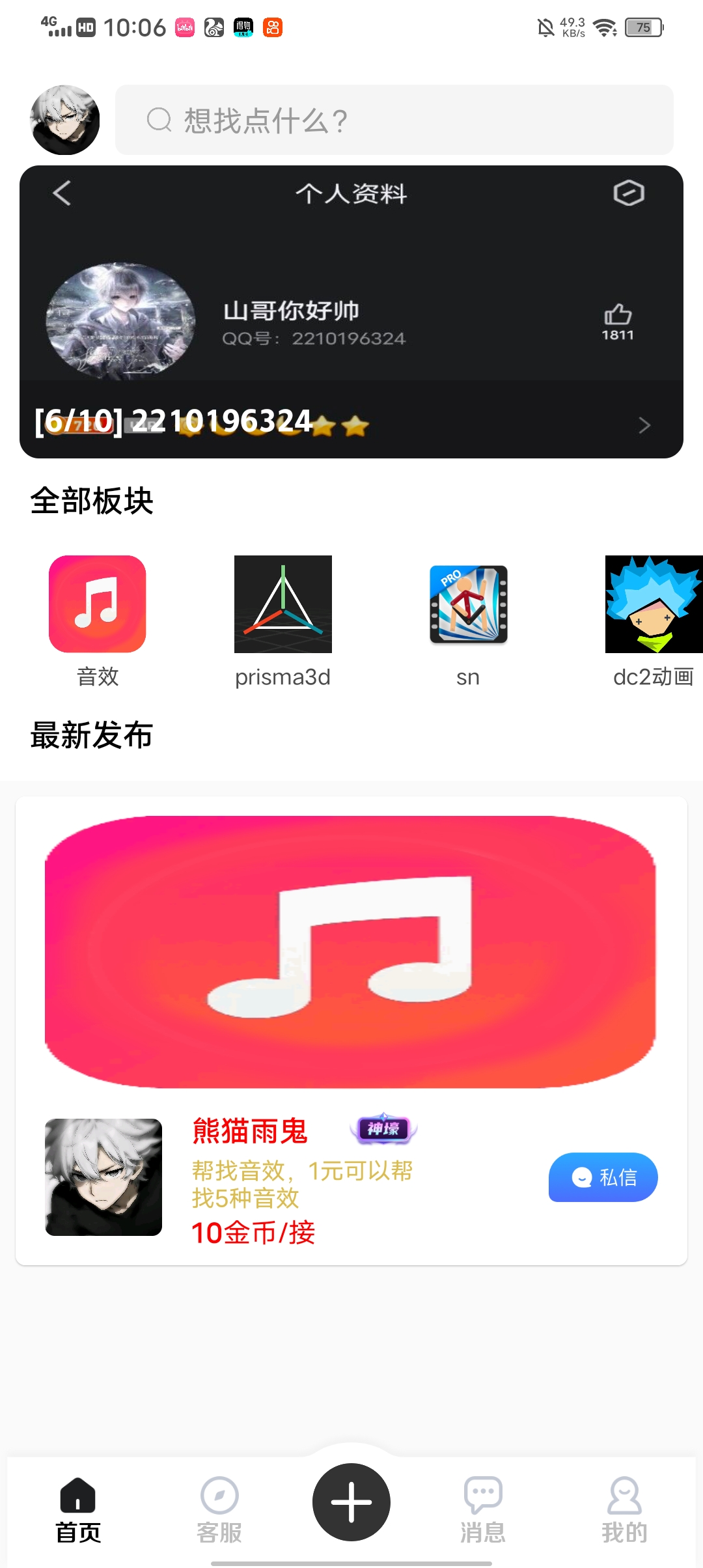Screen dimensions: 703x1568
Task: Open 熊猫雨鬼's music note post
Action: [350, 951]
